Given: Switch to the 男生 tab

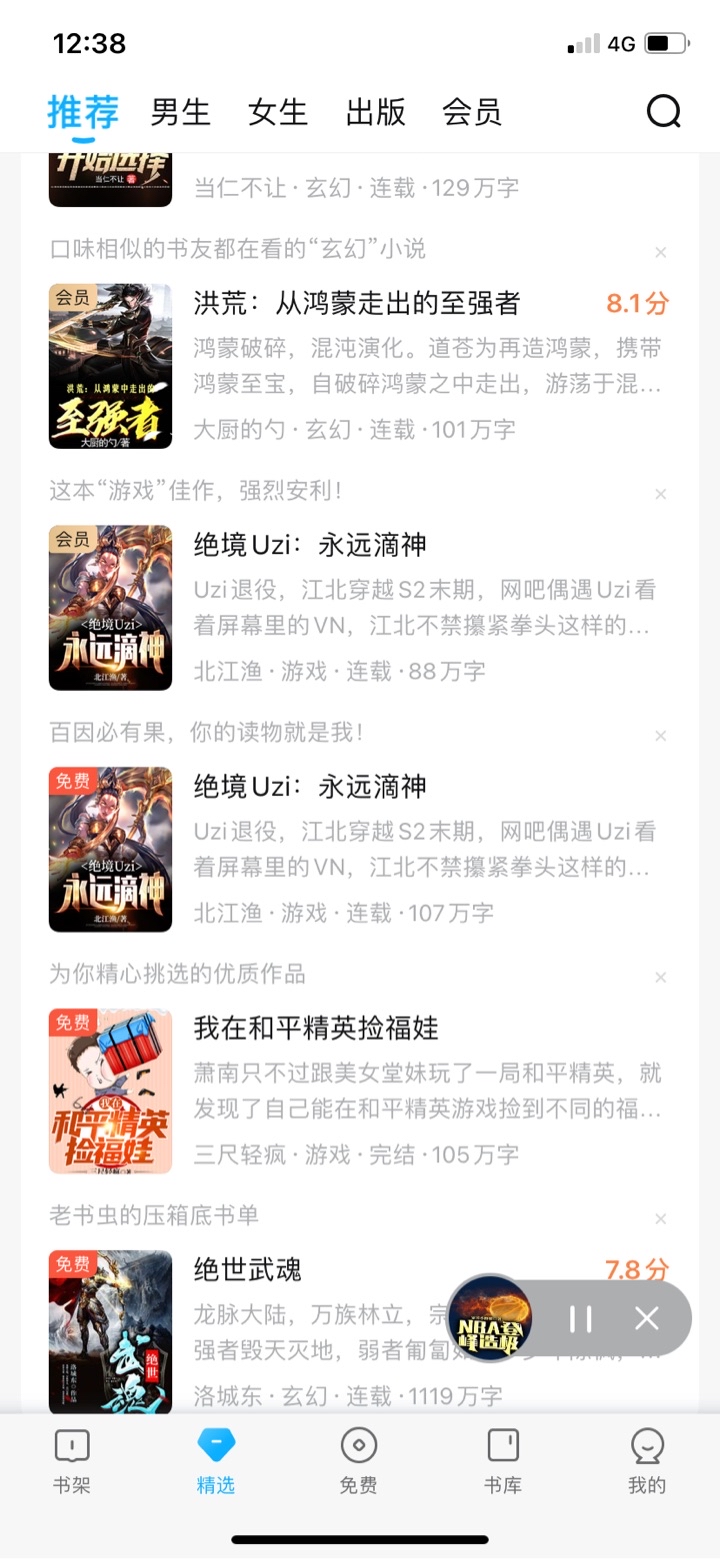Looking at the screenshot, I should pyautogui.click(x=180, y=112).
